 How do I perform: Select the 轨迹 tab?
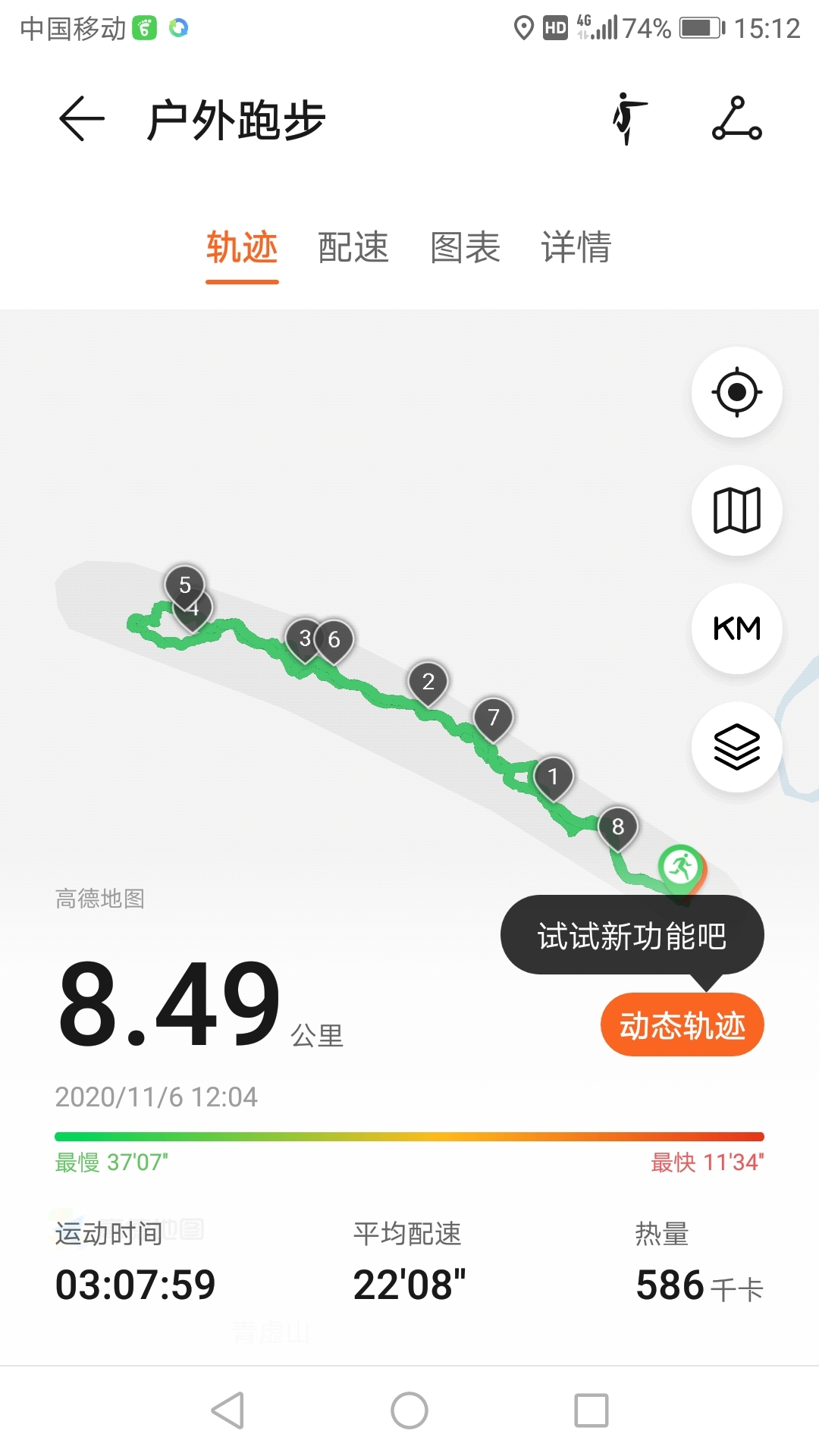(242, 248)
